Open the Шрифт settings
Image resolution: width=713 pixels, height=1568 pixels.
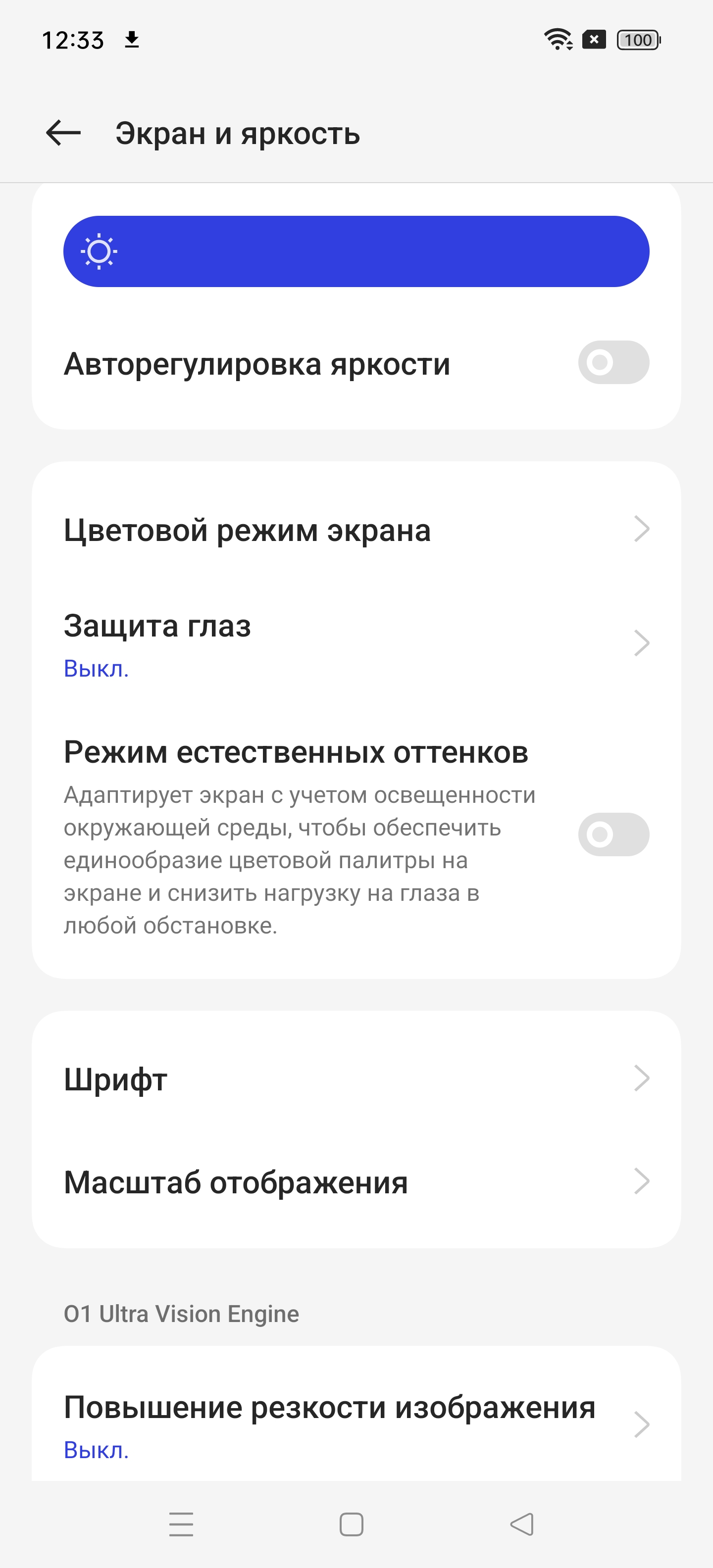[356, 1079]
